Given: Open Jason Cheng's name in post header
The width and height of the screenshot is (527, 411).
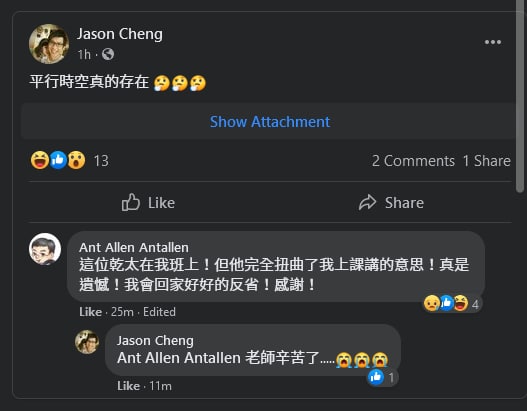Looking at the screenshot, I should pos(120,34).
